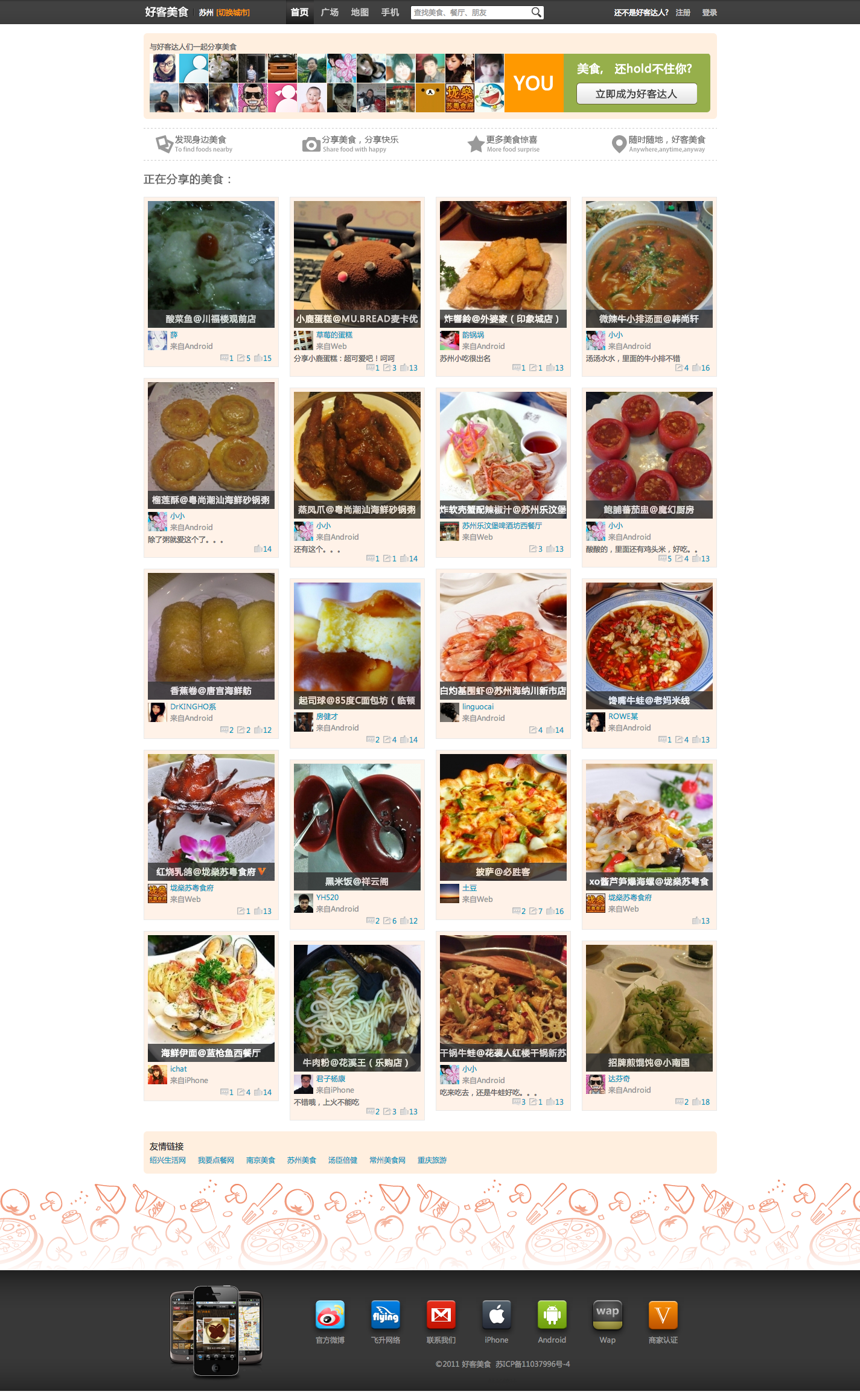Viewport: 860px width, 1400px height.
Task: Open the 注册 link
Action: pos(683,12)
